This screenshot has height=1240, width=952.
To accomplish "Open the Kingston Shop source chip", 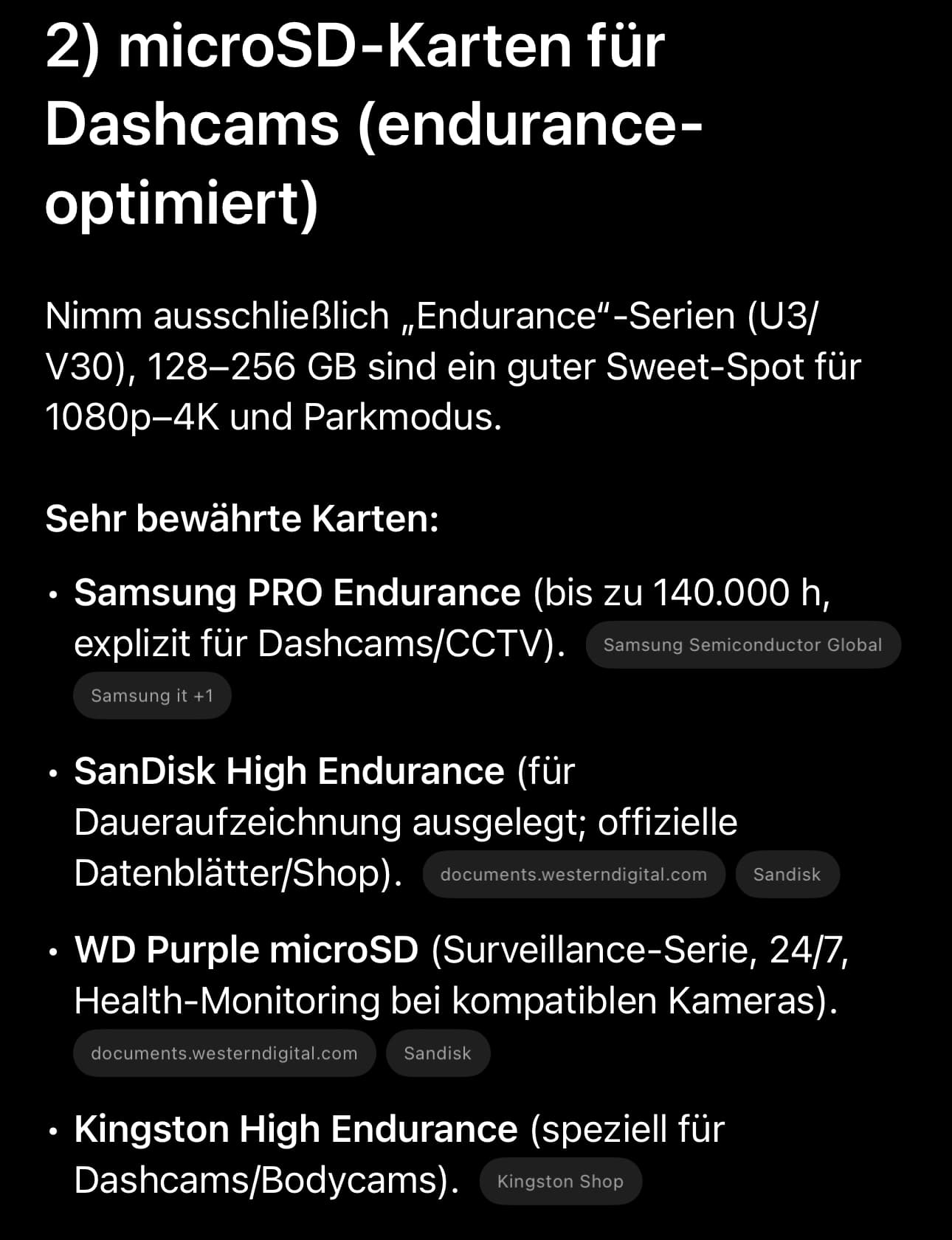I will pyautogui.click(x=560, y=1182).
